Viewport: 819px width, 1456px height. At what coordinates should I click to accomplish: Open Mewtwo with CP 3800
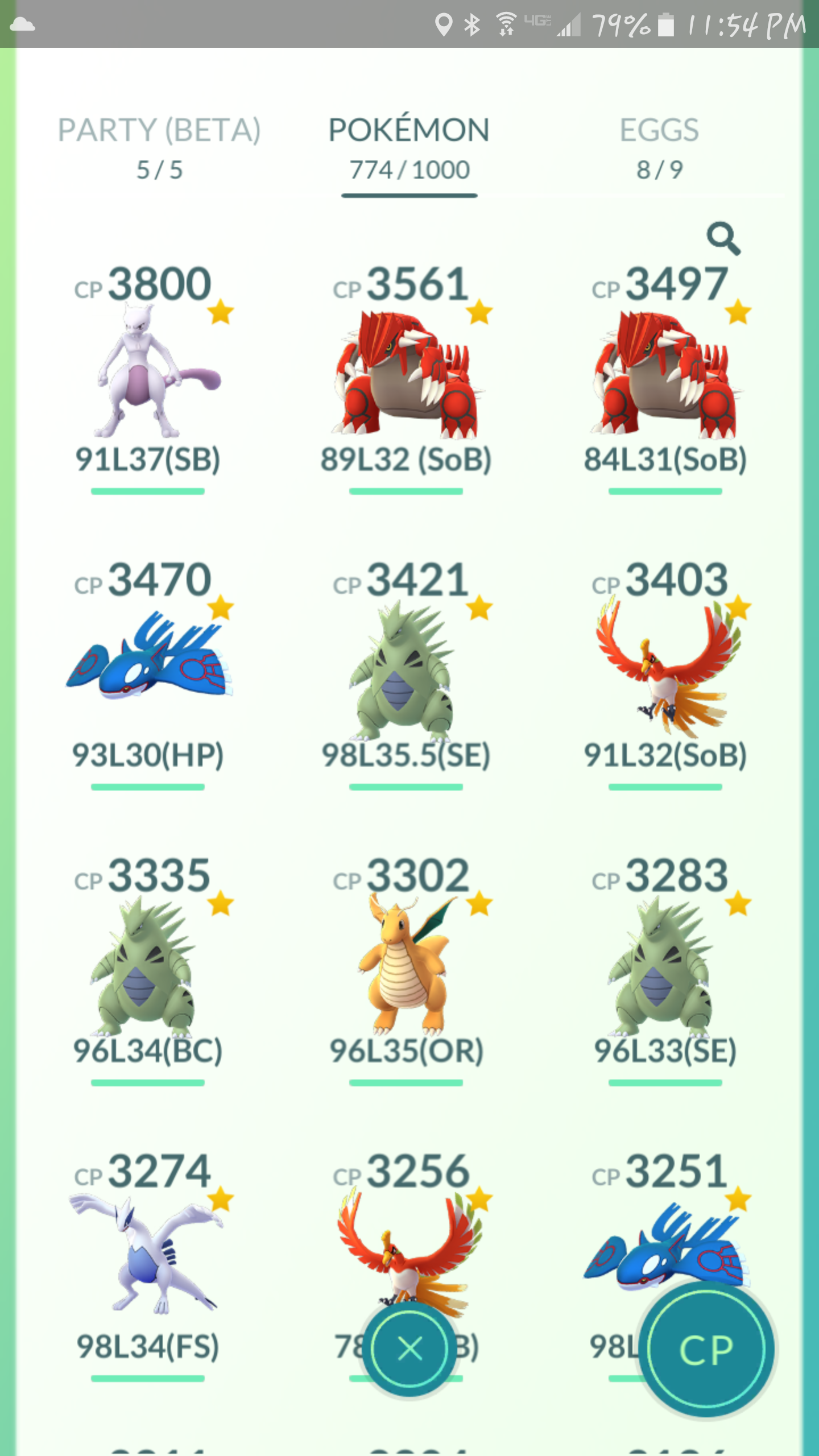pos(148,375)
